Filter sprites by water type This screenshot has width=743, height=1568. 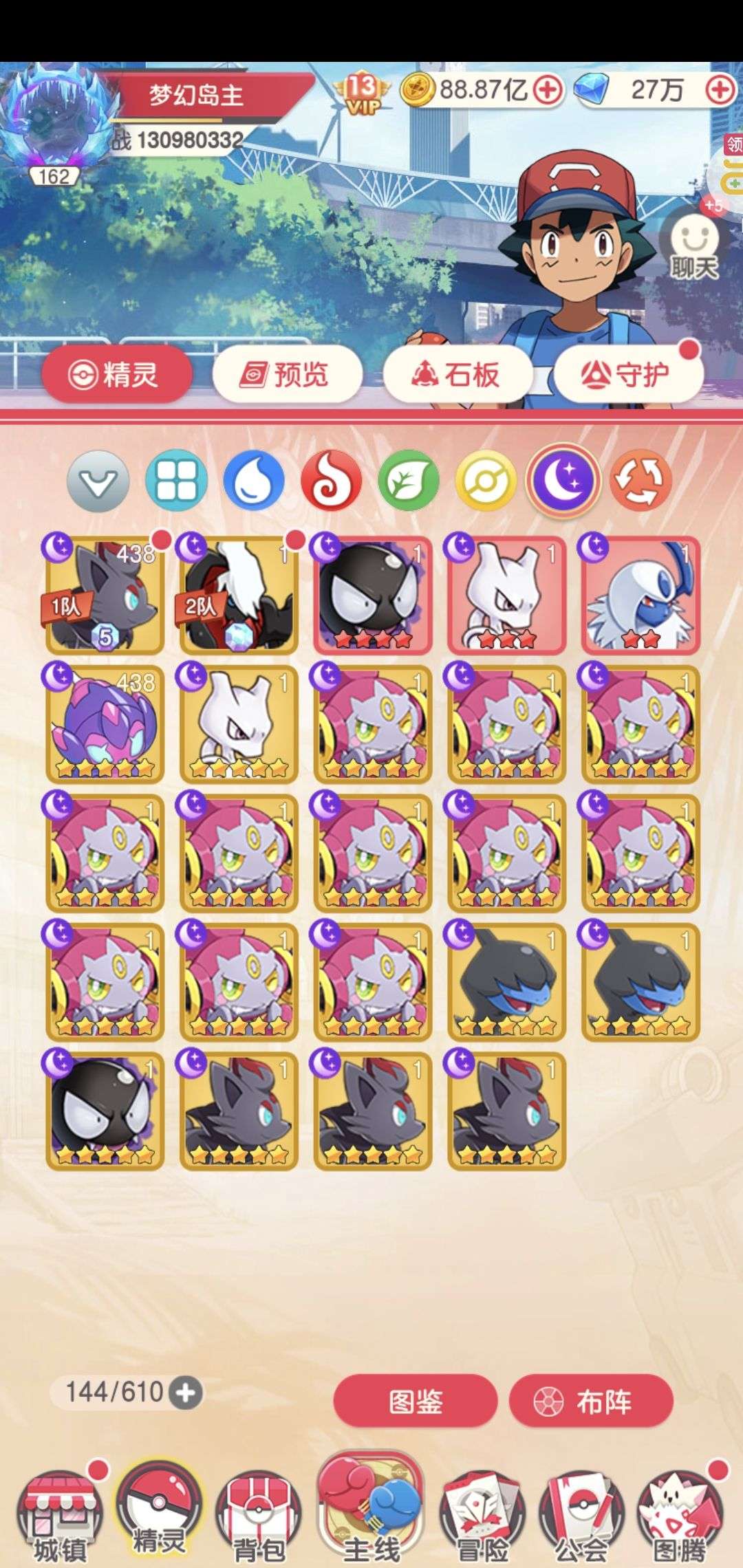pyautogui.click(x=254, y=481)
